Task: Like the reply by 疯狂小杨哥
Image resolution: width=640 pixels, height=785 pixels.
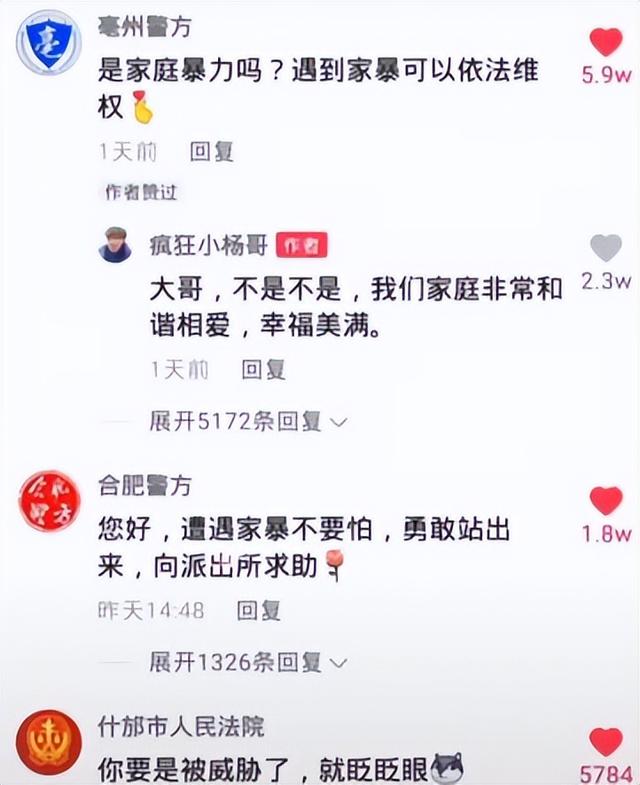Action: click(x=605, y=247)
